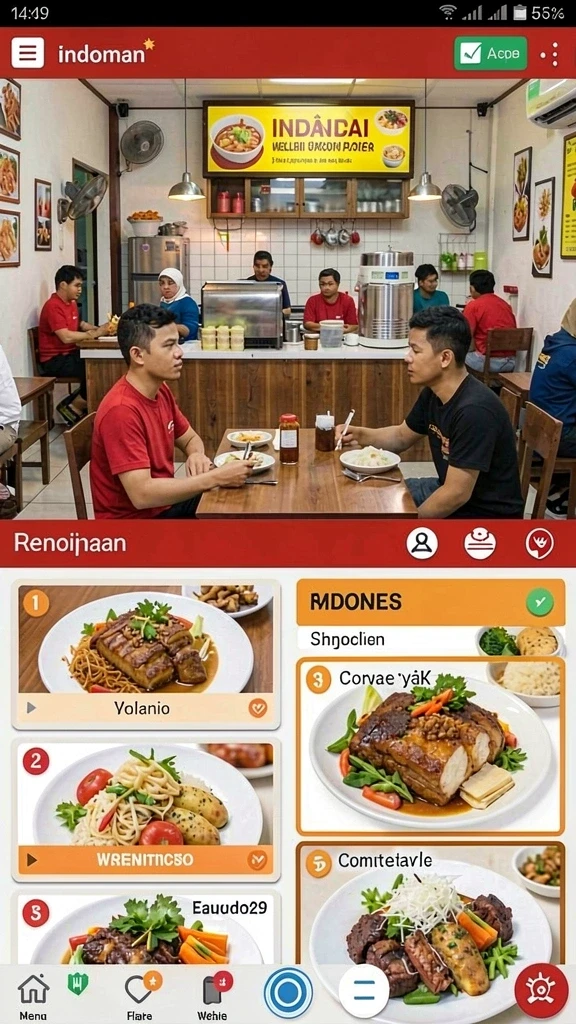Open the Corvae yaK dish card
The width and height of the screenshot is (576, 1024).
[430, 746]
